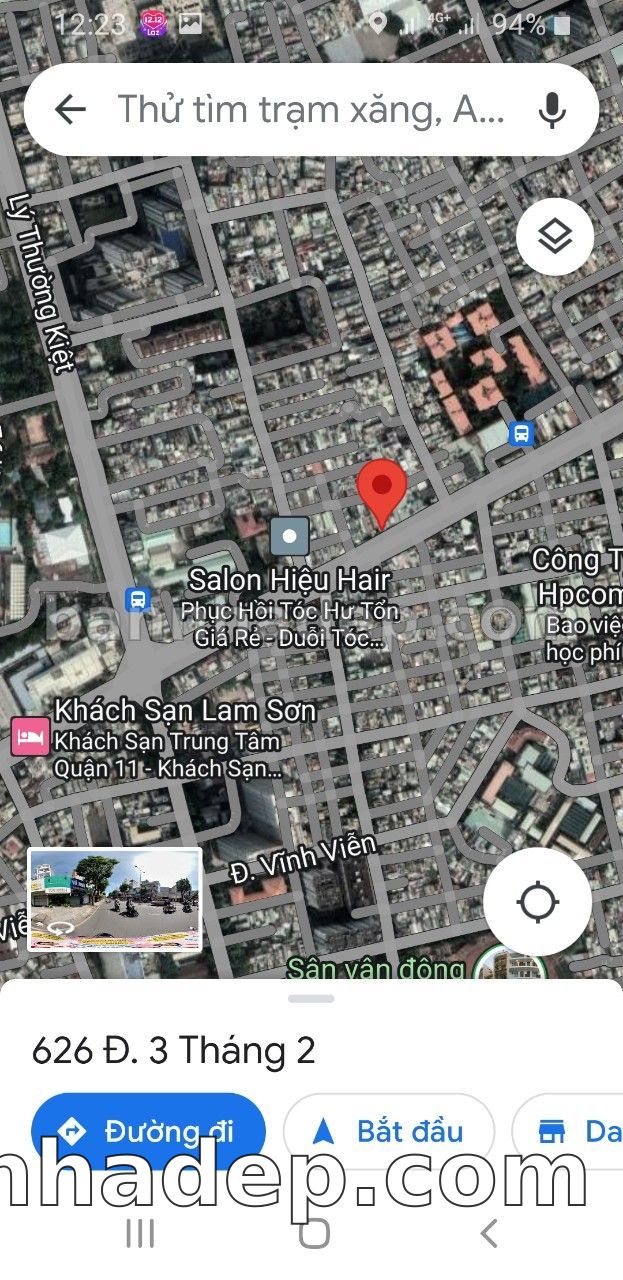Open the Street View thumbnail
This screenshot has height=1280, width=623.
[114, 899]
